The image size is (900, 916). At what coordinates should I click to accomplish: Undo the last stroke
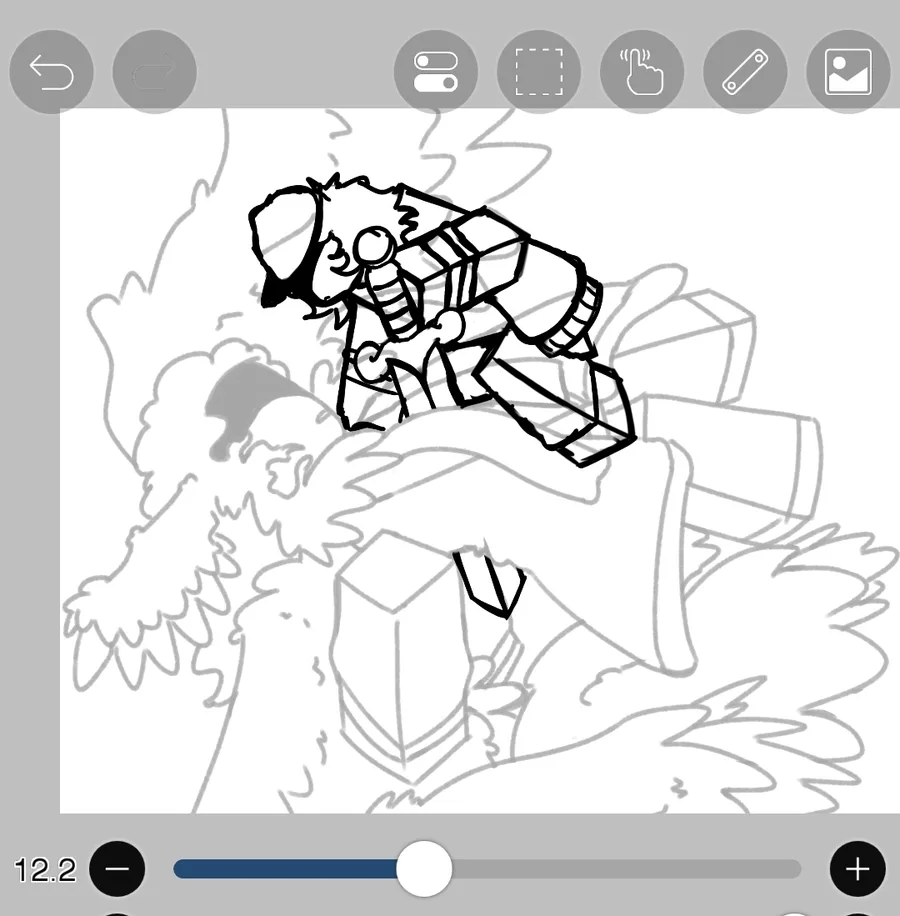[x=51, y=72]
